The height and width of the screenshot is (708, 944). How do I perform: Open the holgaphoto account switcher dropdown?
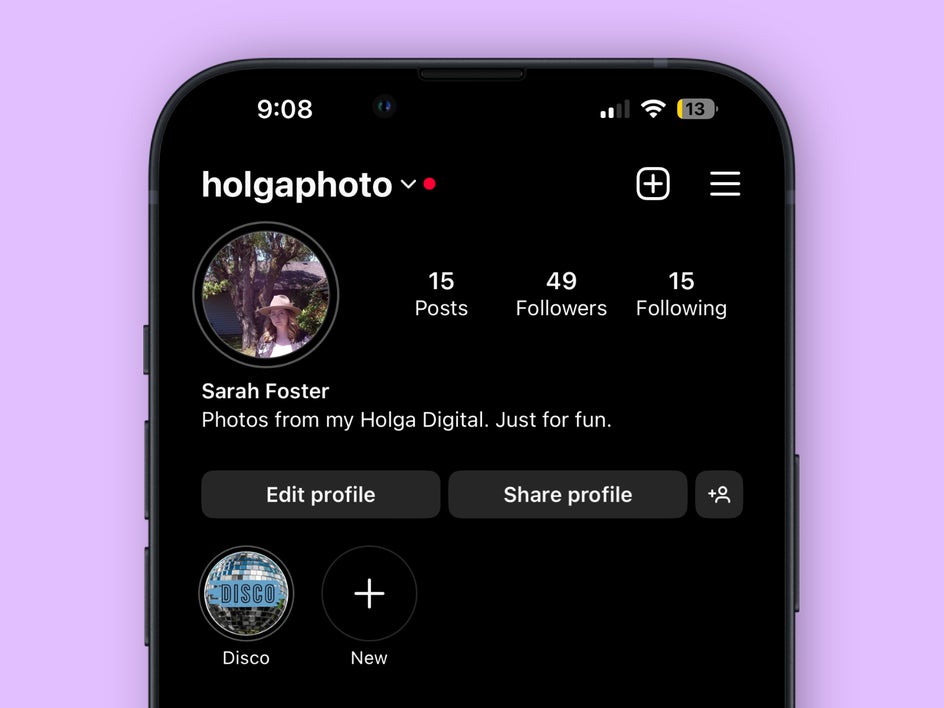click(x=407, y=185)
